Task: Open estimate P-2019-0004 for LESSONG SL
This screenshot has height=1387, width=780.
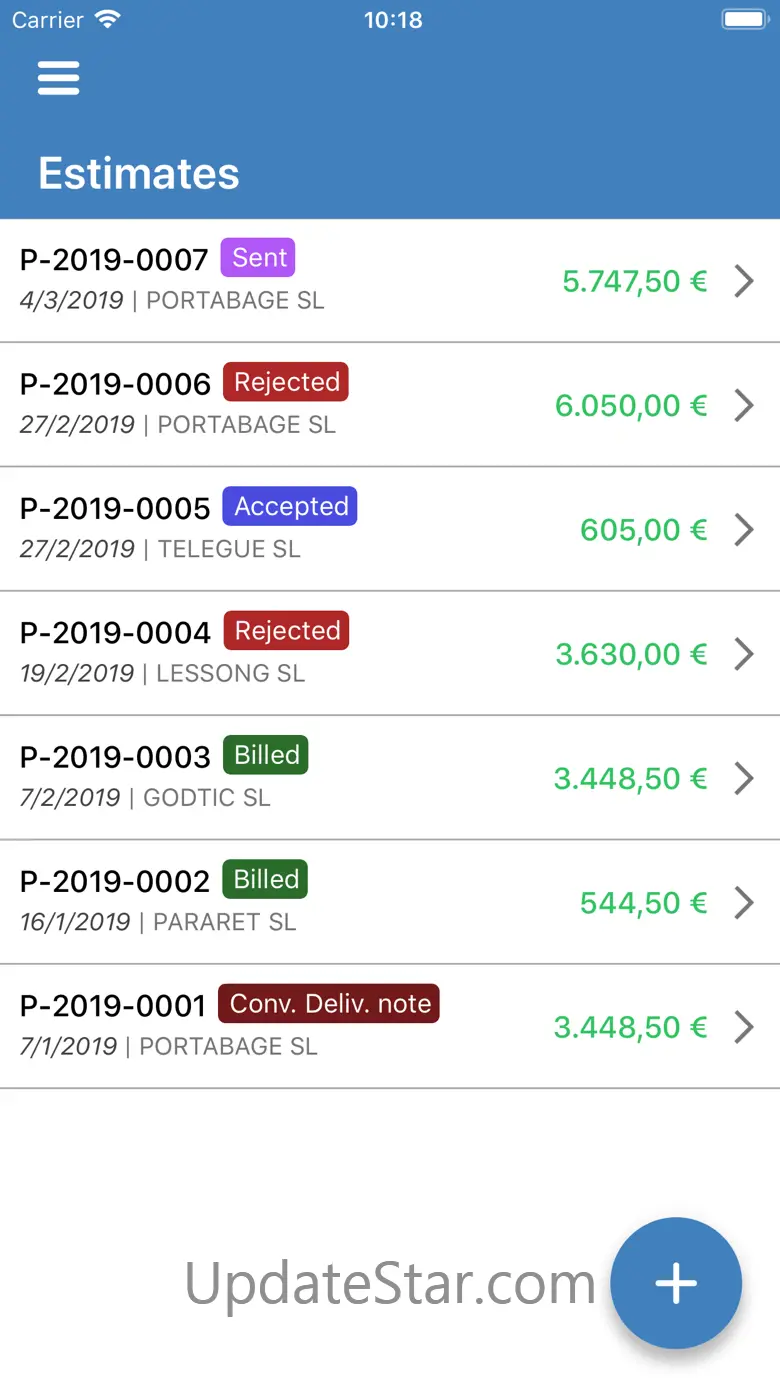Action: (x=390, y=653)
